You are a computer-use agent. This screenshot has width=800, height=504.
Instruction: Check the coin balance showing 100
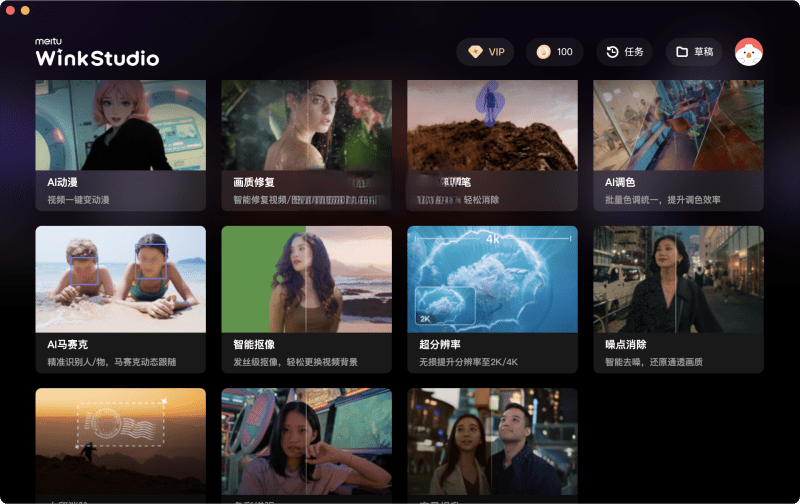[555, 52]
